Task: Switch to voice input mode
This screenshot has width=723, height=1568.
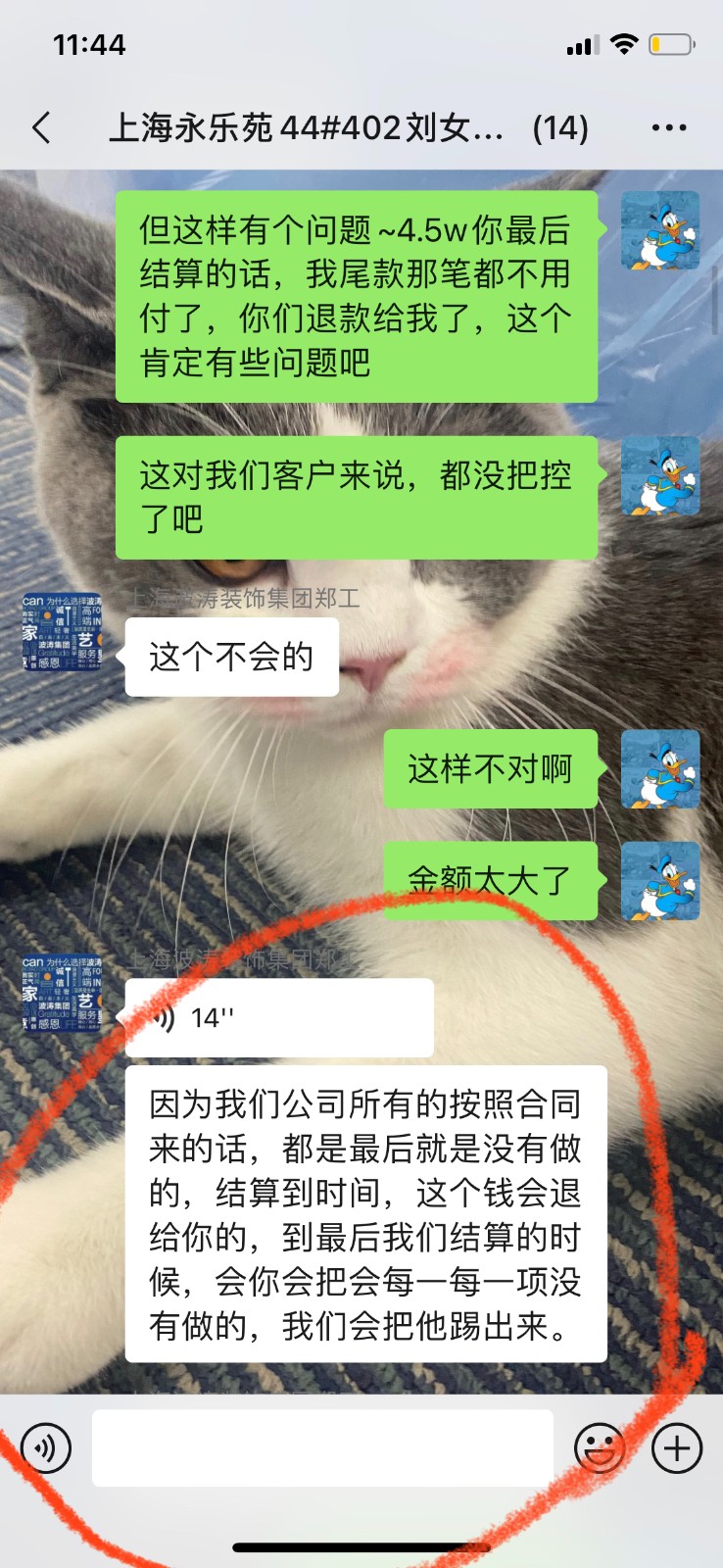Action: point(46,1448)
